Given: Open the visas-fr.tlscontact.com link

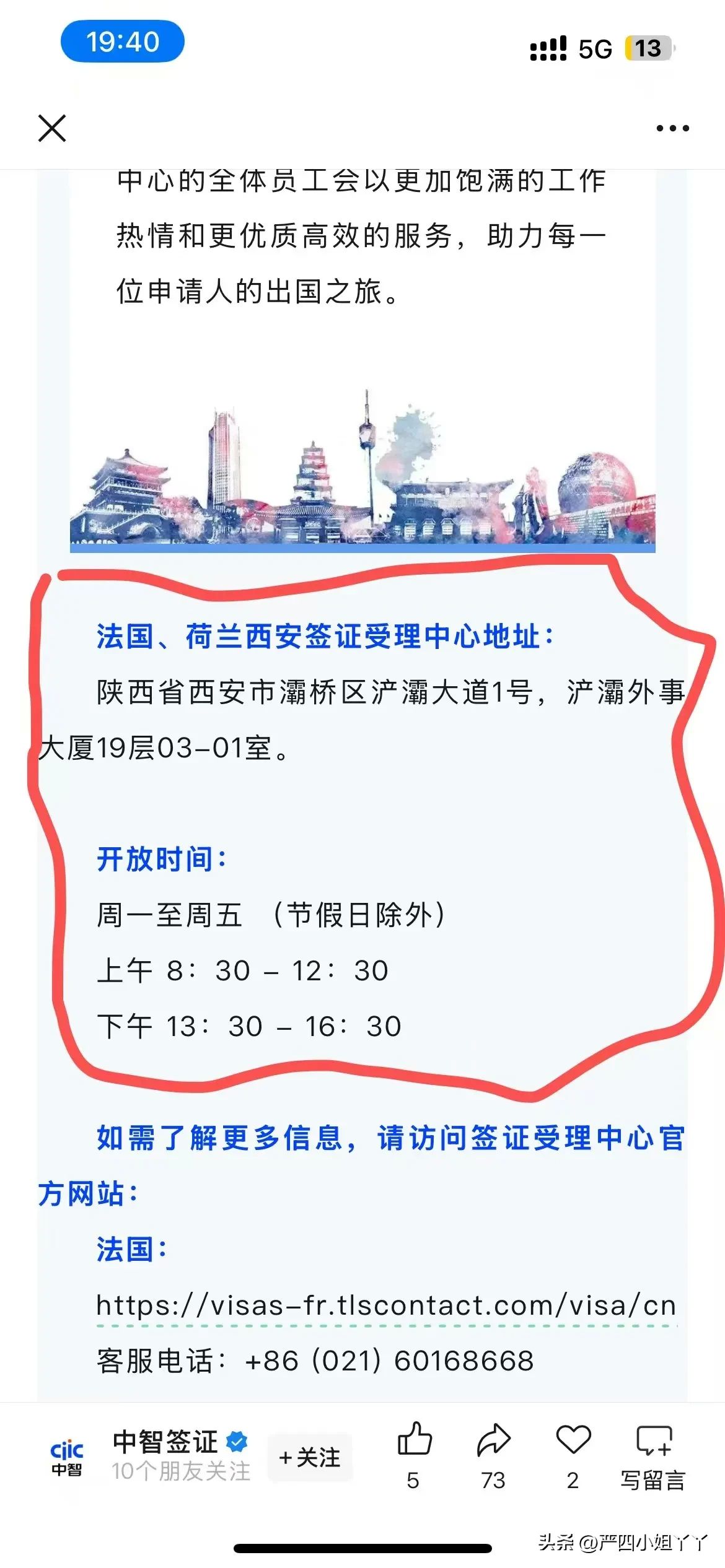Looking at the screenshot, I should 385,1305.
